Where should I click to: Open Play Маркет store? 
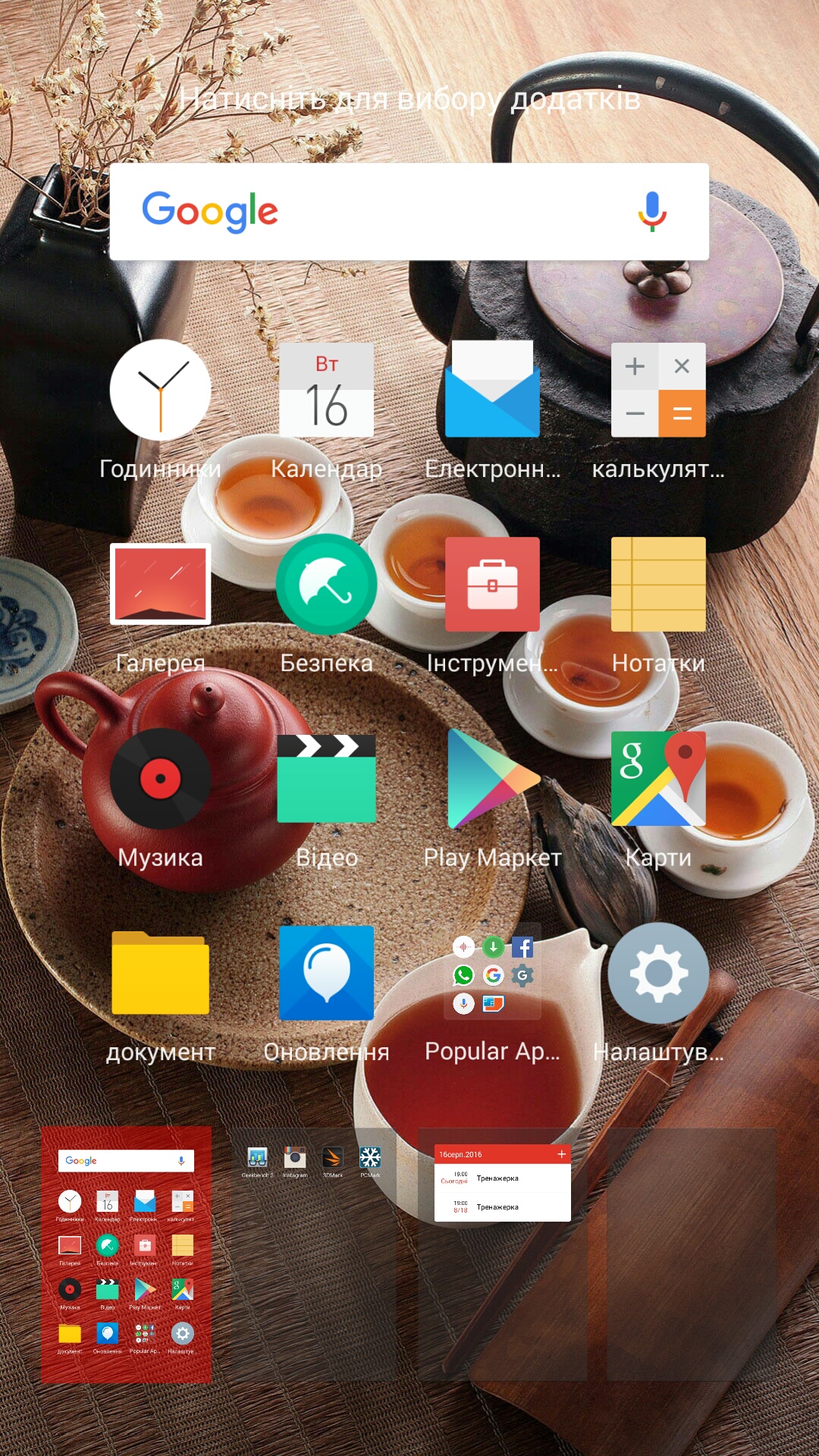[x=492, y=778]
